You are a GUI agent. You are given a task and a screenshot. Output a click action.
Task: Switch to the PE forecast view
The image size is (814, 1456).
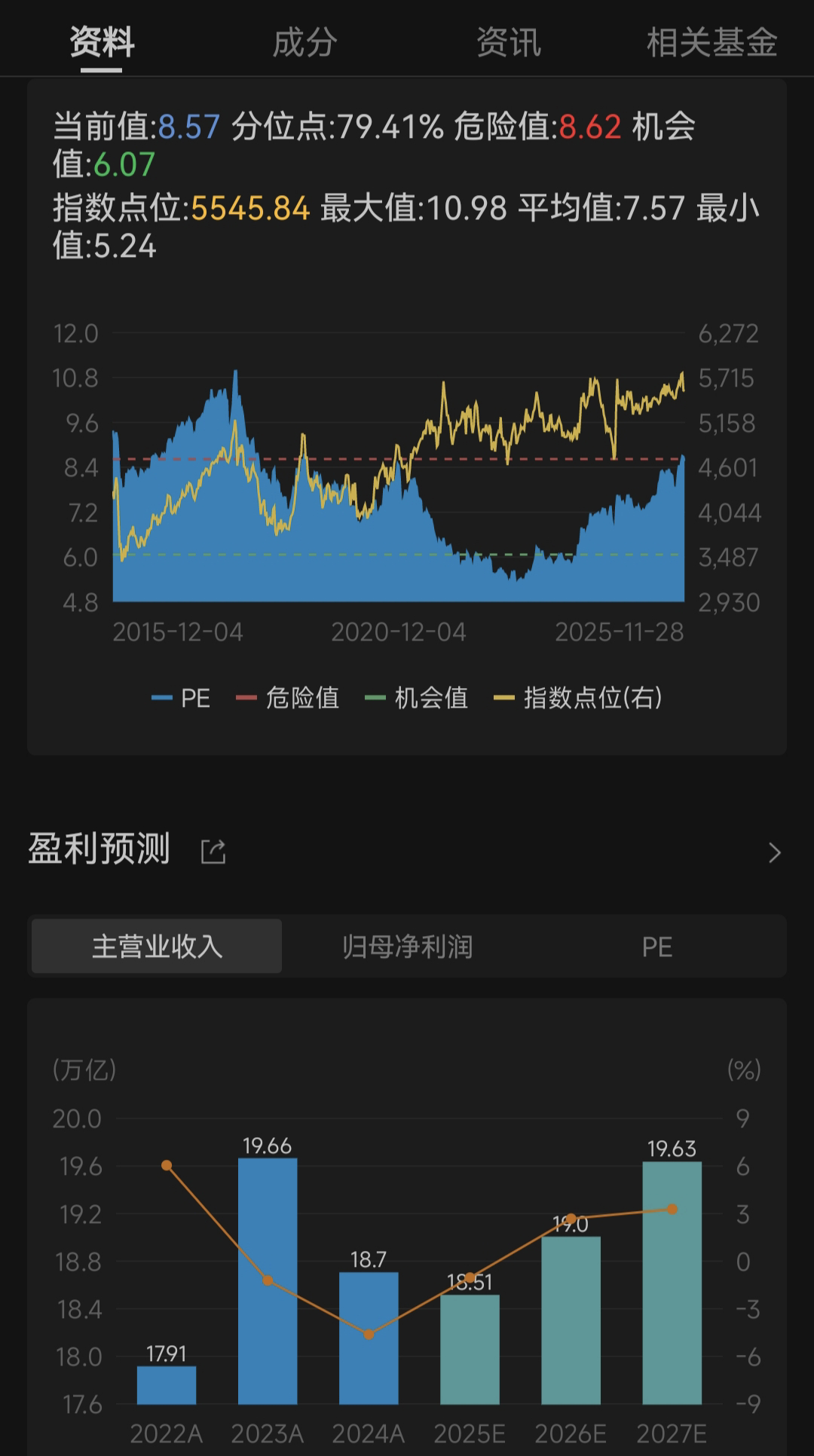[656, 947]
